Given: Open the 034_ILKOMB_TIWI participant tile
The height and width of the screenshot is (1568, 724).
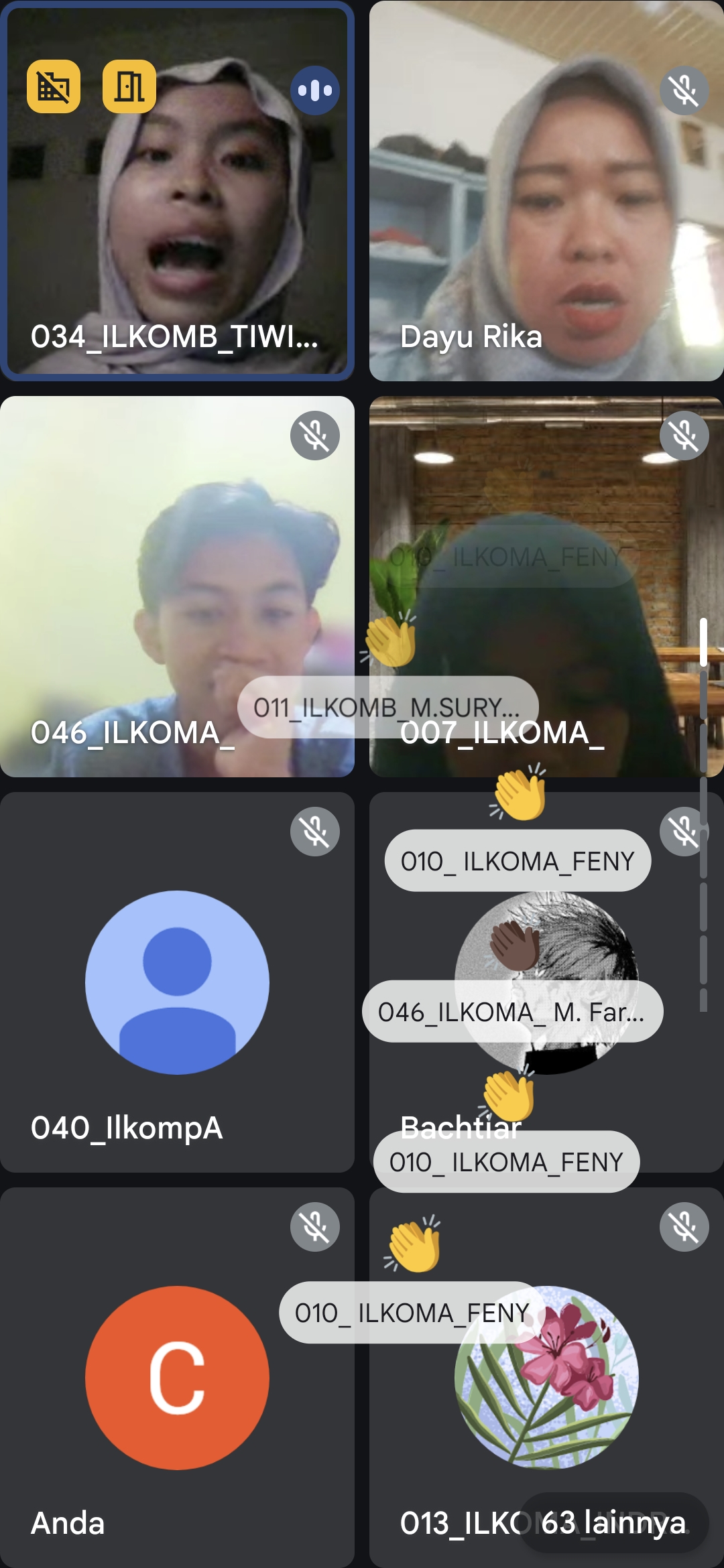Looking at the screenshot, I should pos(177,221).
